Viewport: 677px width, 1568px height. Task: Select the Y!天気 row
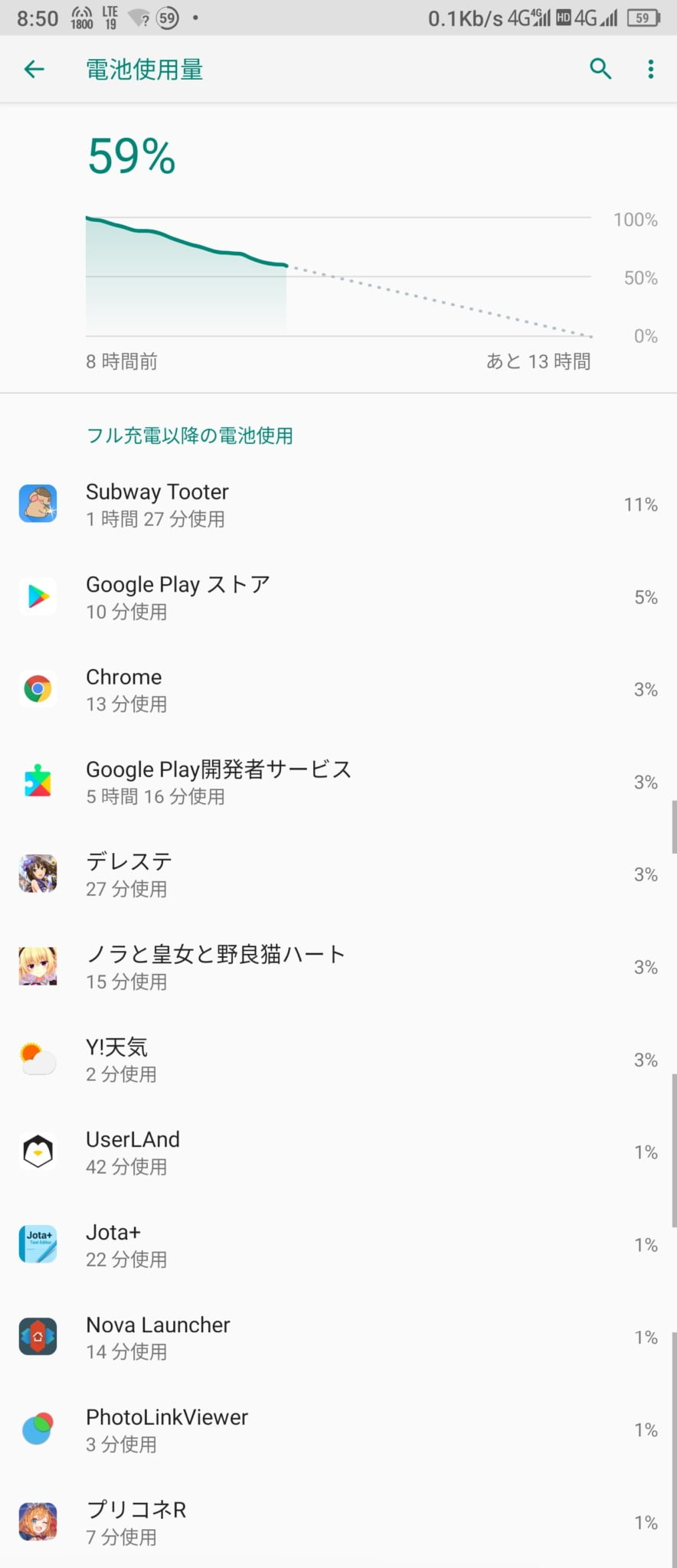337,1060
